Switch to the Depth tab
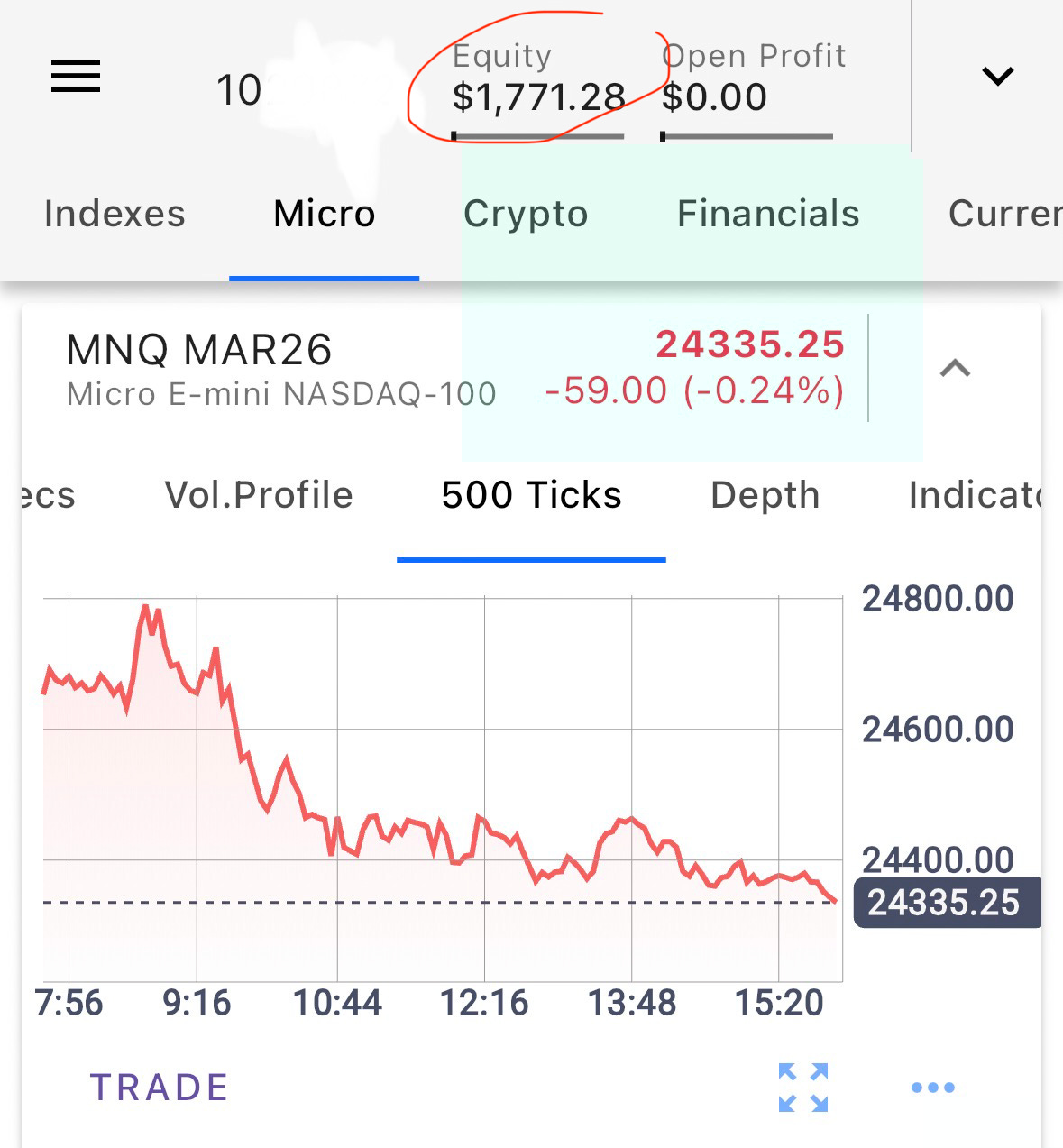This screenshot has height=1148, width=1063. coord(765,495)
